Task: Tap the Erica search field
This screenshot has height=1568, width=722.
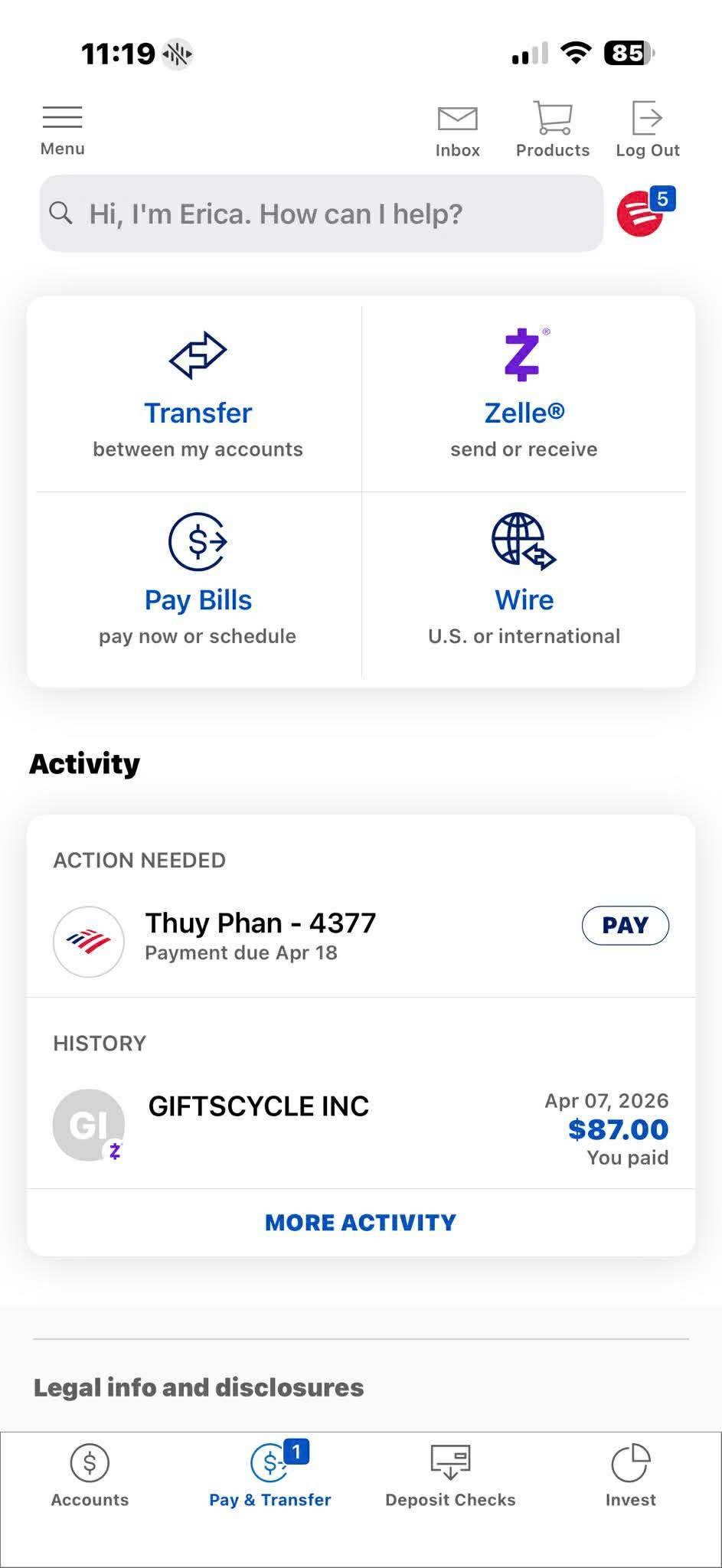Action: 322,214
